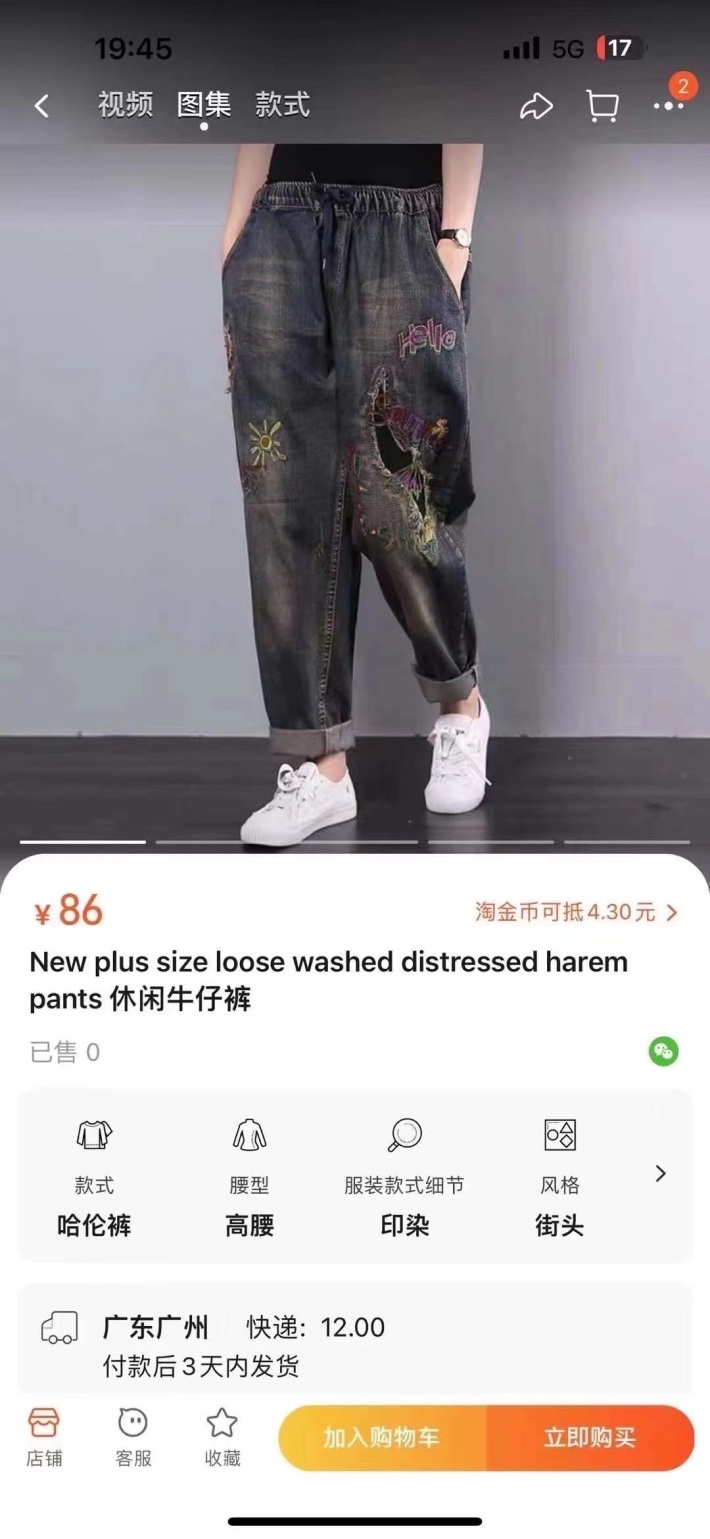The image size is (710, 1539).
Task: Add item to favorites with 收藏
Action: pyautogui.click(x=222, y=1437)
